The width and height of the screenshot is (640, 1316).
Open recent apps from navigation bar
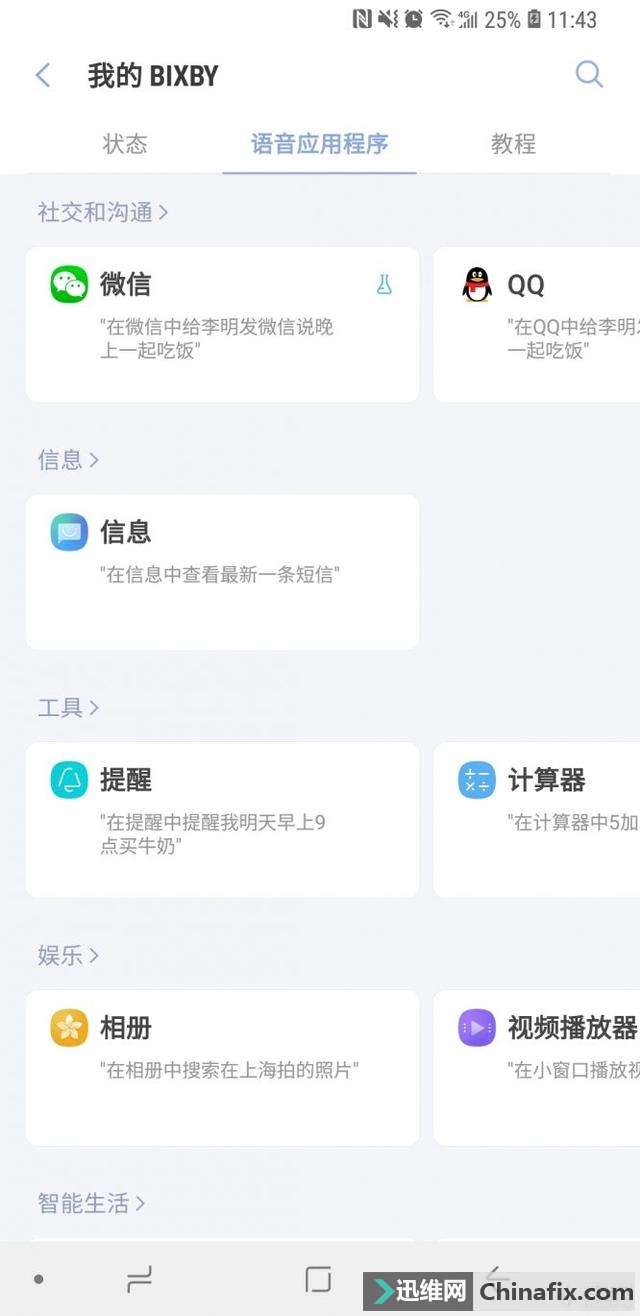[139, 1279]
